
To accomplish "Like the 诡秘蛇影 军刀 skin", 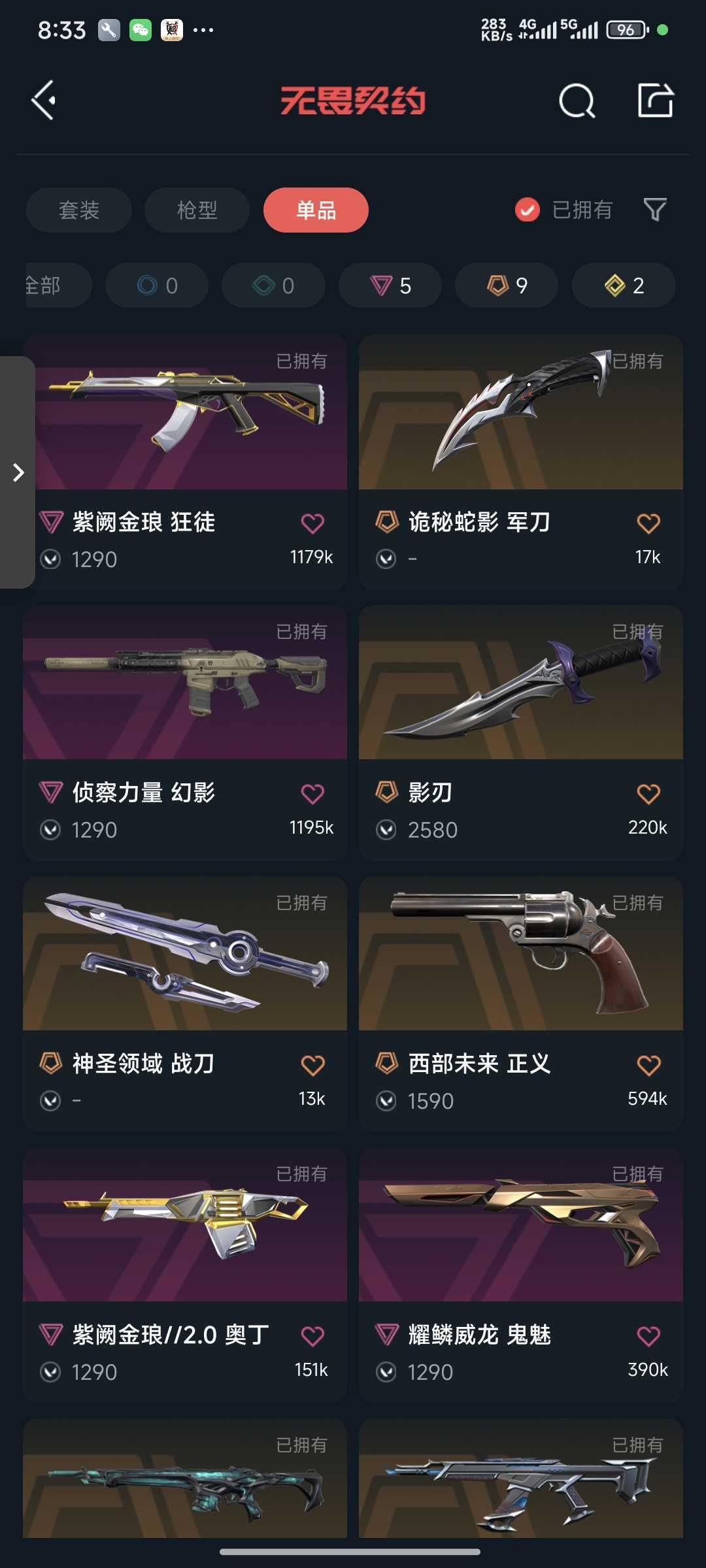I will tap(648, 523).
